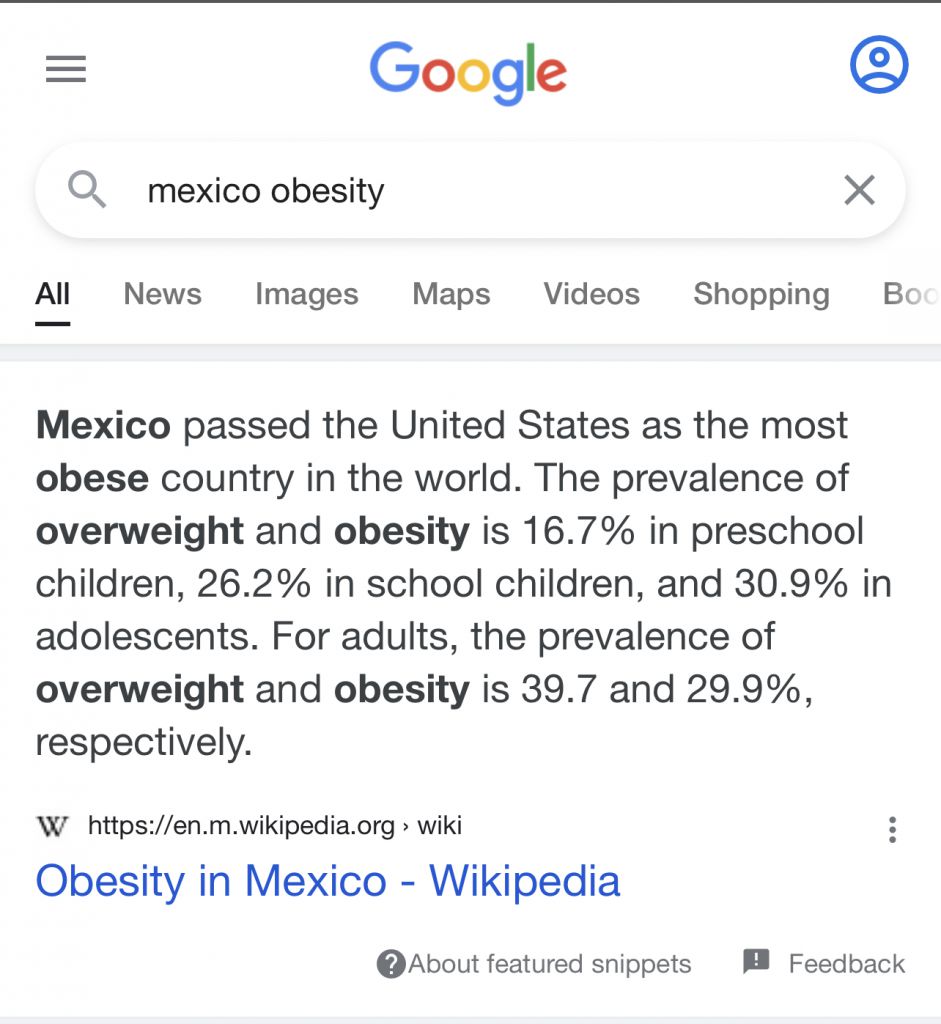Tap the Google logo
The height and width of the screenshot is (1024, 941).
tap(468, 72)
